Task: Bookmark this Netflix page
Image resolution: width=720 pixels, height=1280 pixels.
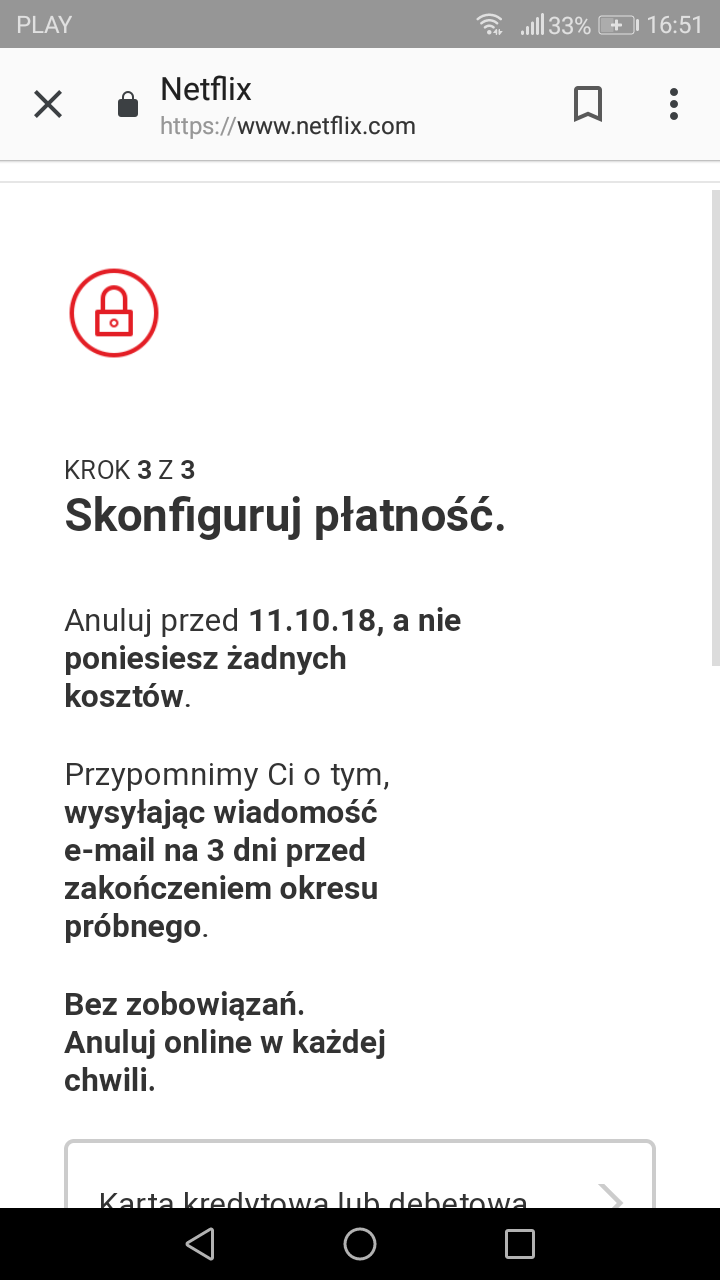Action: [x=588, y=104]
